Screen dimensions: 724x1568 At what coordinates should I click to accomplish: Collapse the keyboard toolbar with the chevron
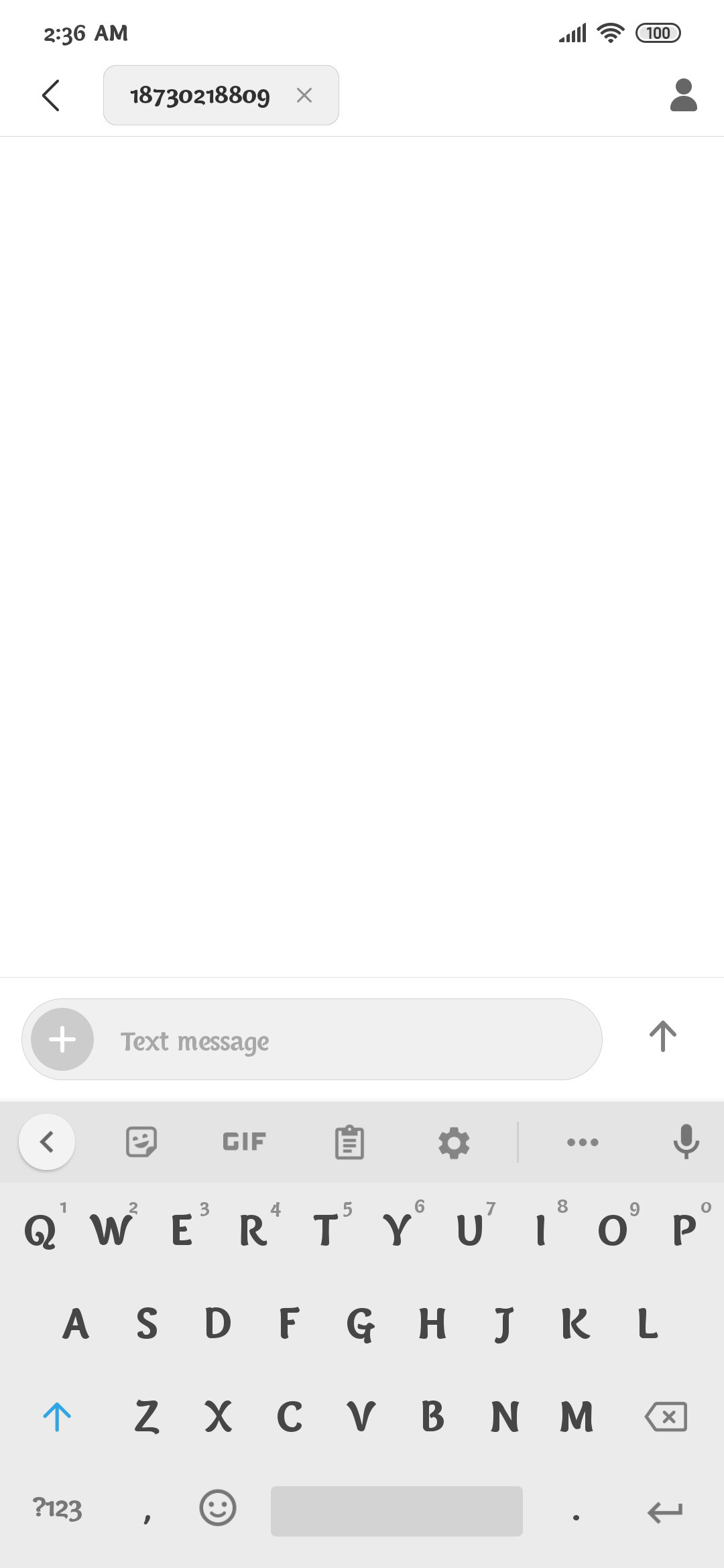(47, 1142)
